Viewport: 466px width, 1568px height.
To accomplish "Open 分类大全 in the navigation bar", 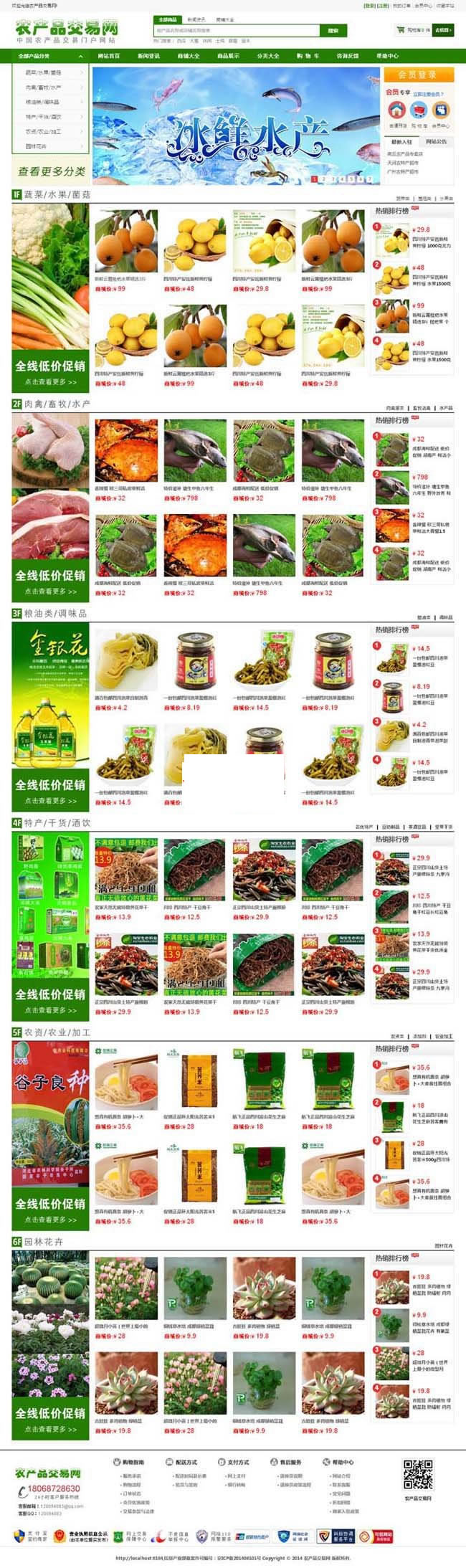I will point(268,55).
